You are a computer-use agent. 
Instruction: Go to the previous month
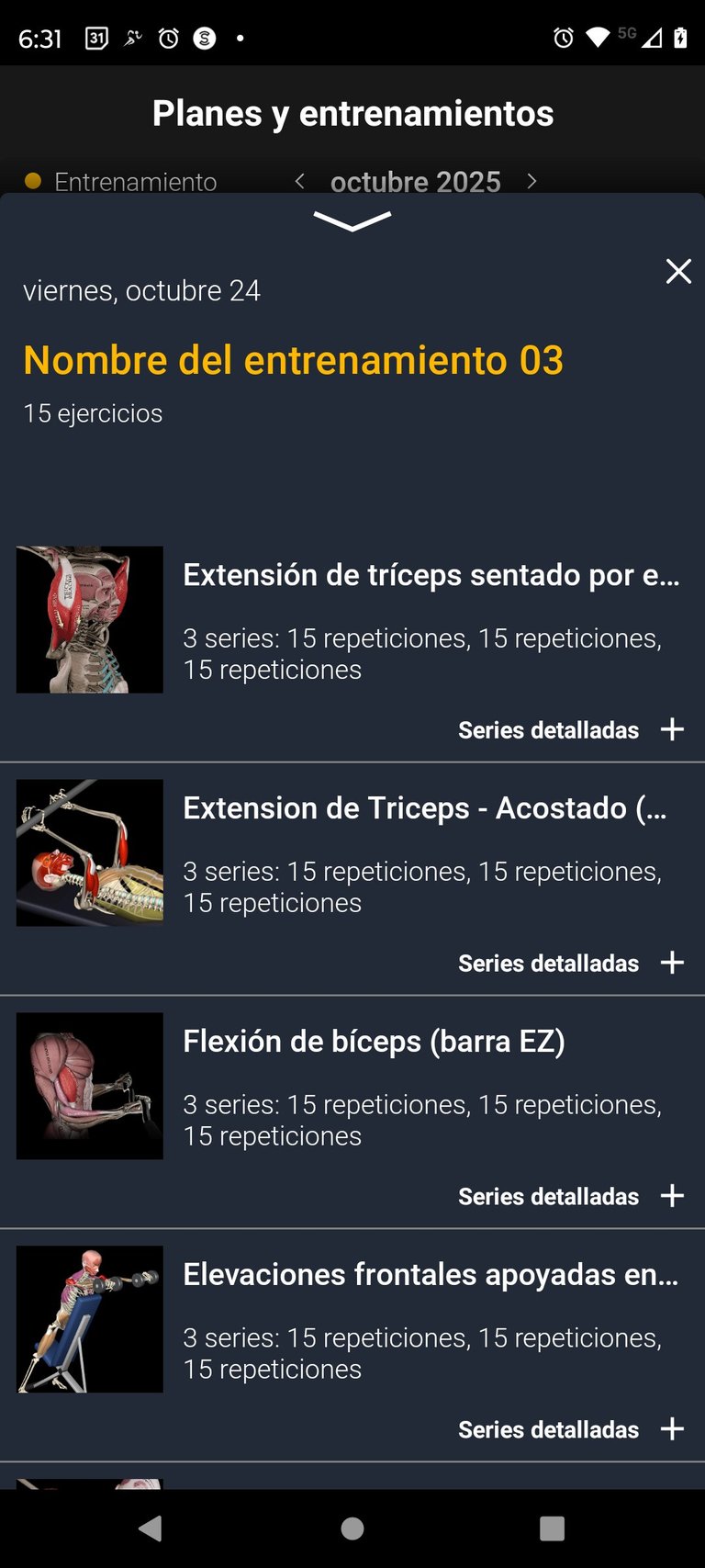(299, 181)
